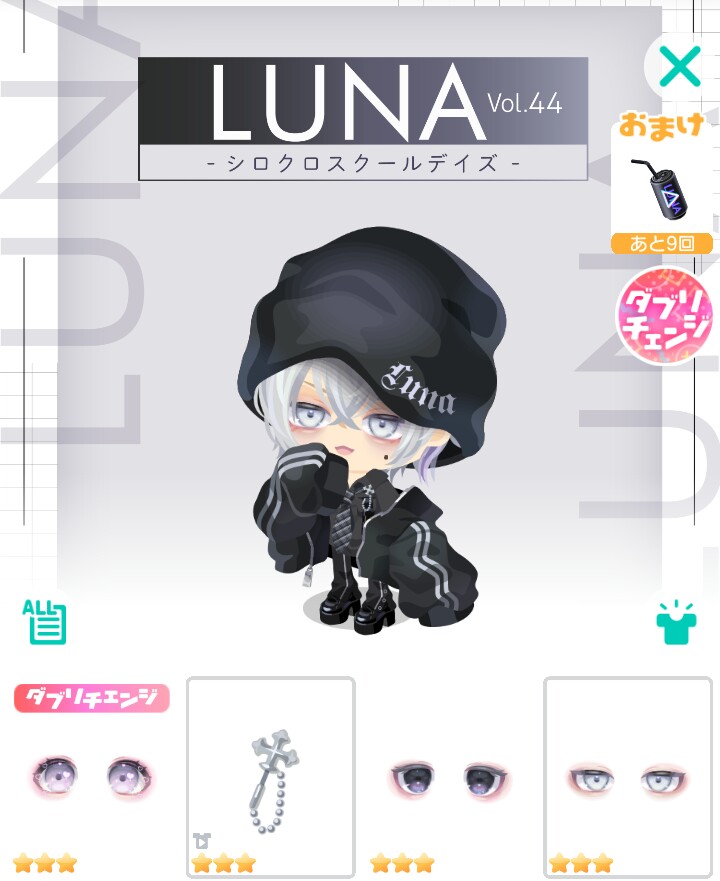Open the ALL items list icon
This screenshot has width=720, height=881.
click(x=44, y=620)
